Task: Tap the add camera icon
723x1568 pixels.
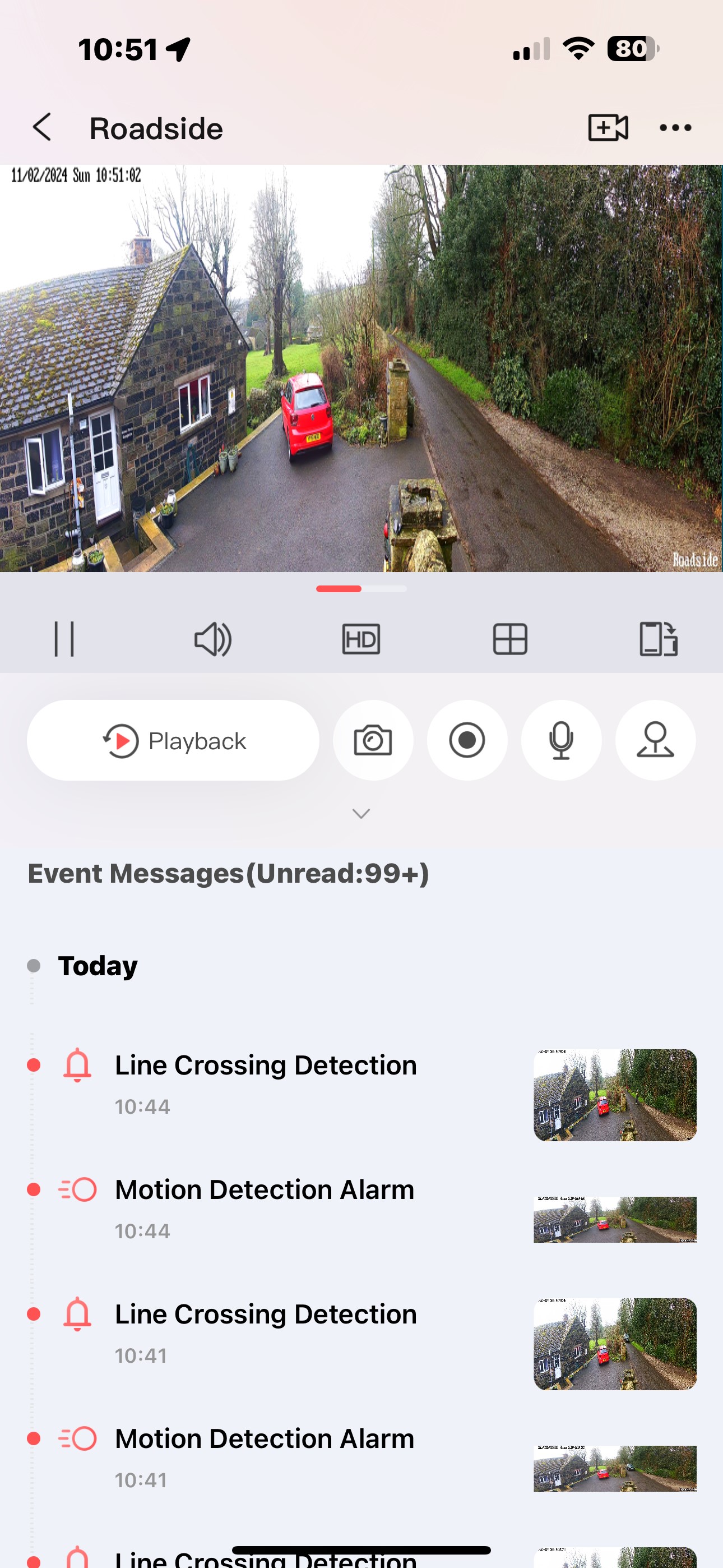Action: coord(608,127)
